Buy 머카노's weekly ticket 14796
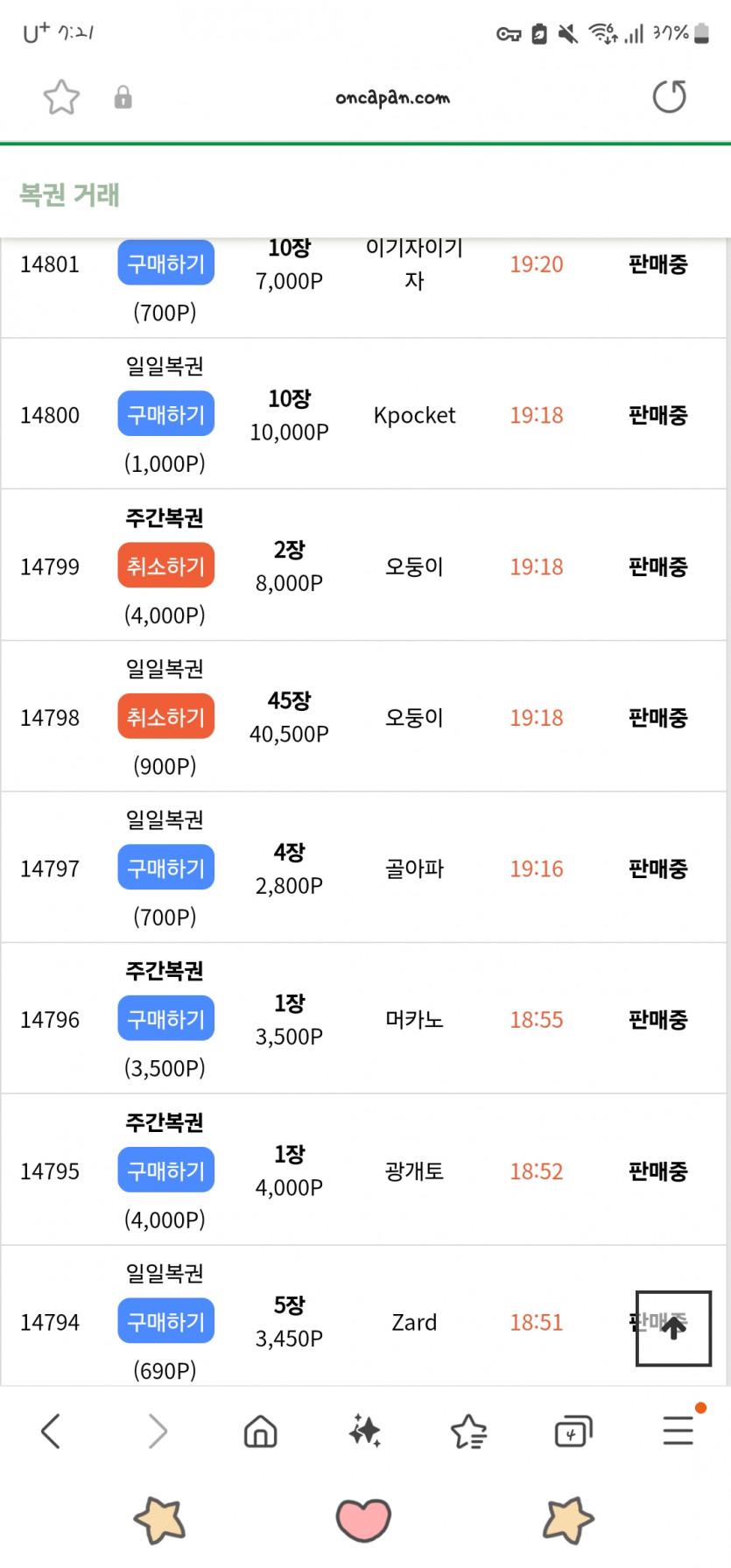Screen dimensions: 731x1568 pos(165,1019)
